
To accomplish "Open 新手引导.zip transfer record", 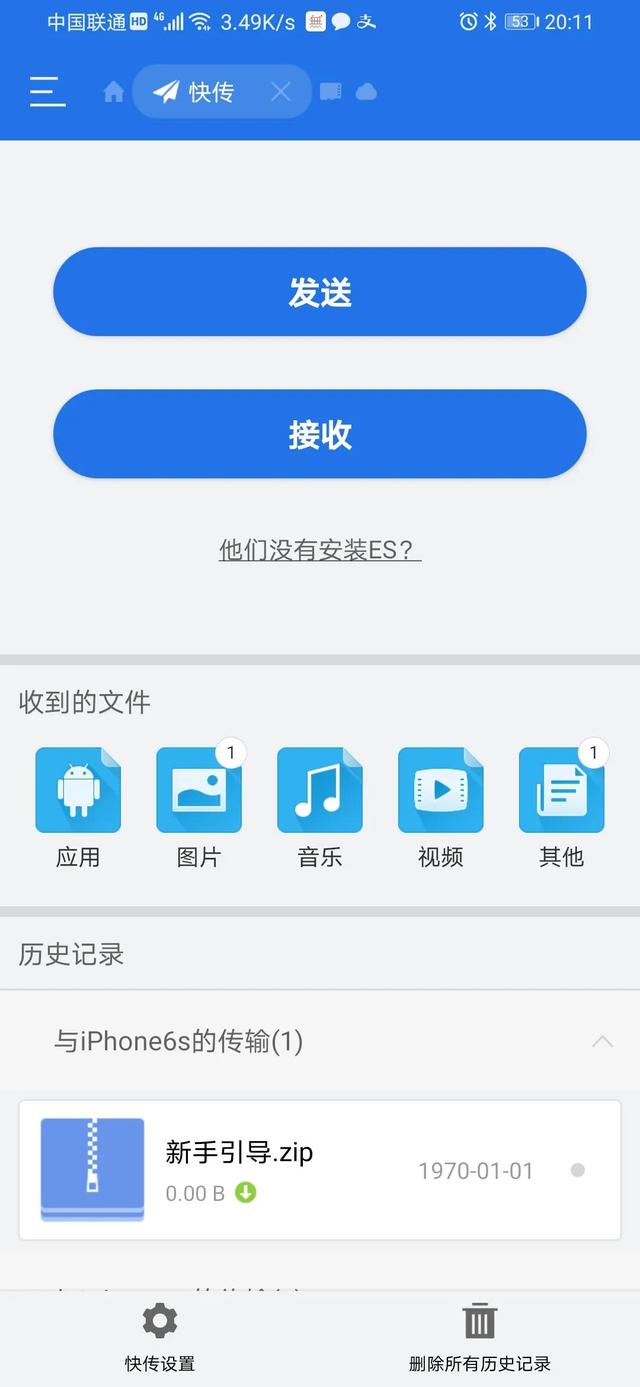I will click(320, 1170).
